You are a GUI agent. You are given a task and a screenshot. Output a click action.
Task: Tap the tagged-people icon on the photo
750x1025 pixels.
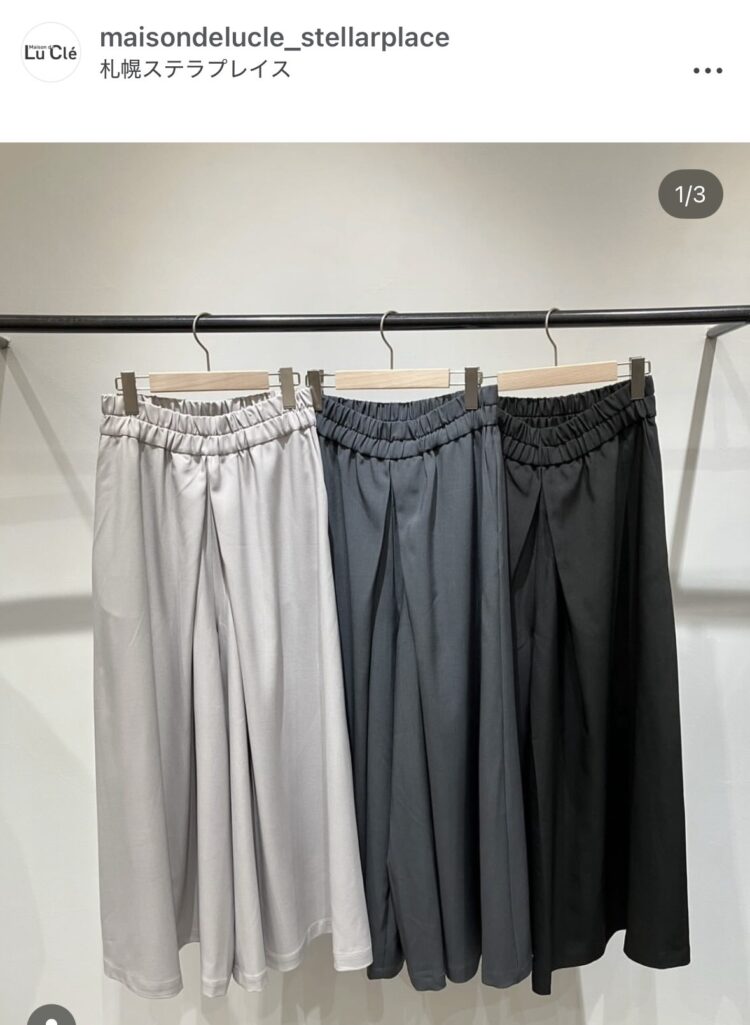tap(51, 1016)
